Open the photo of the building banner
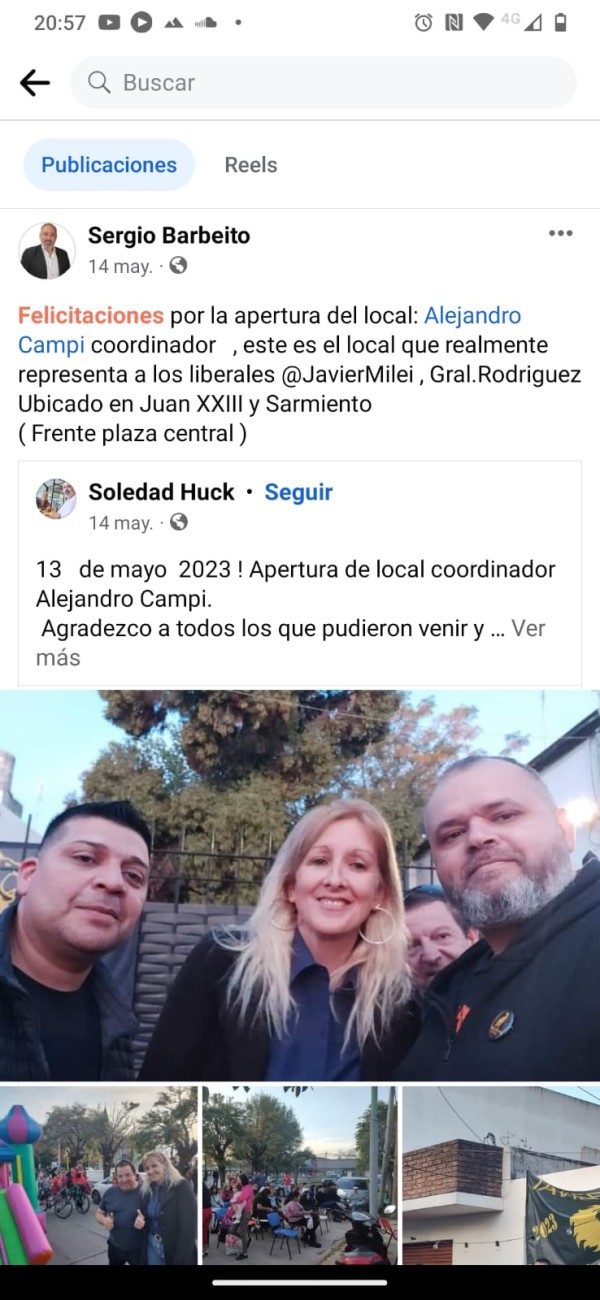Viewport: 600px width, 1300px height. coord(501,1176)
